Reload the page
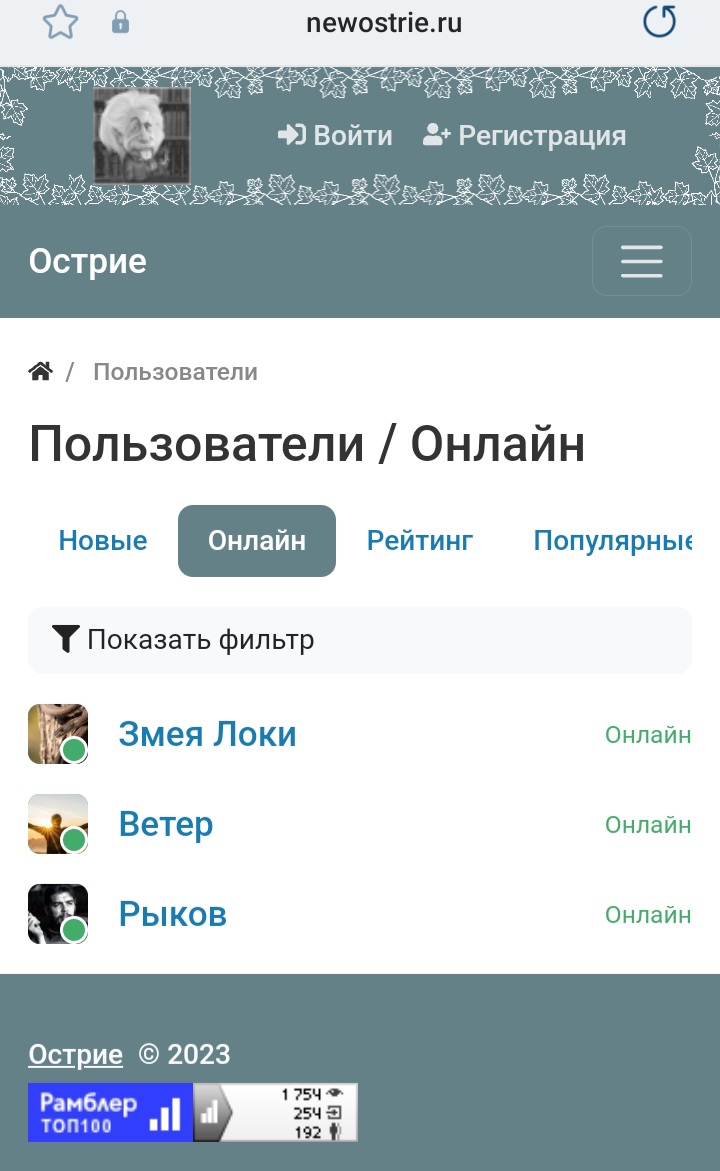The width and height of the screenshot is (720, 1171). pos(660,22)
